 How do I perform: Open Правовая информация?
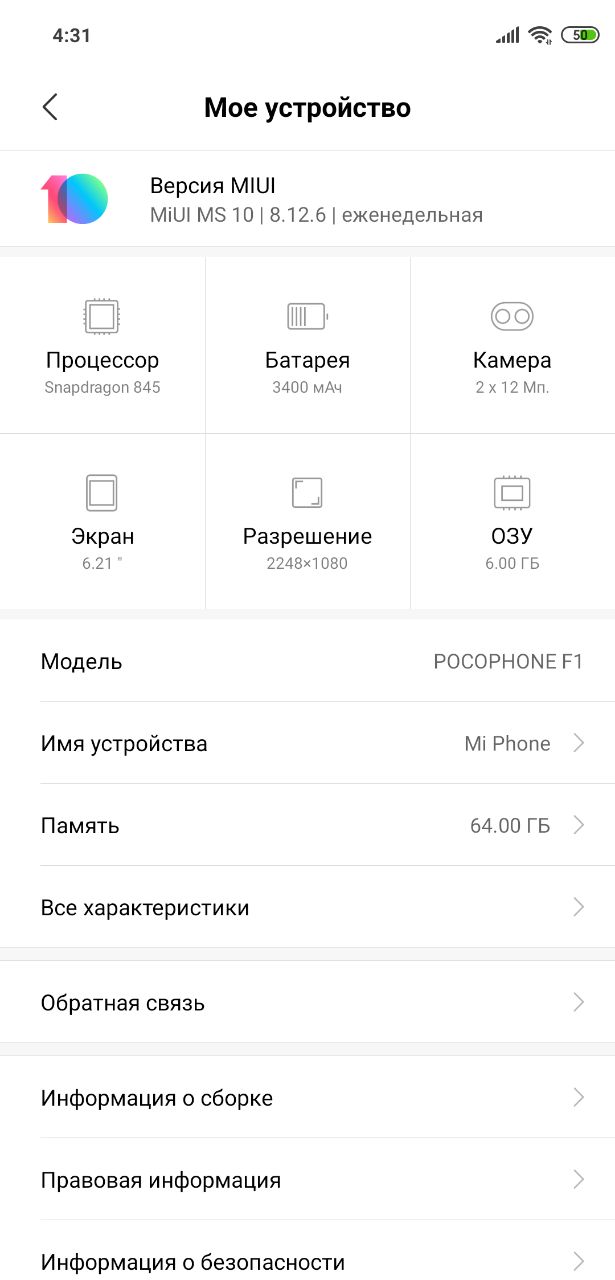tap(307, 1179)
